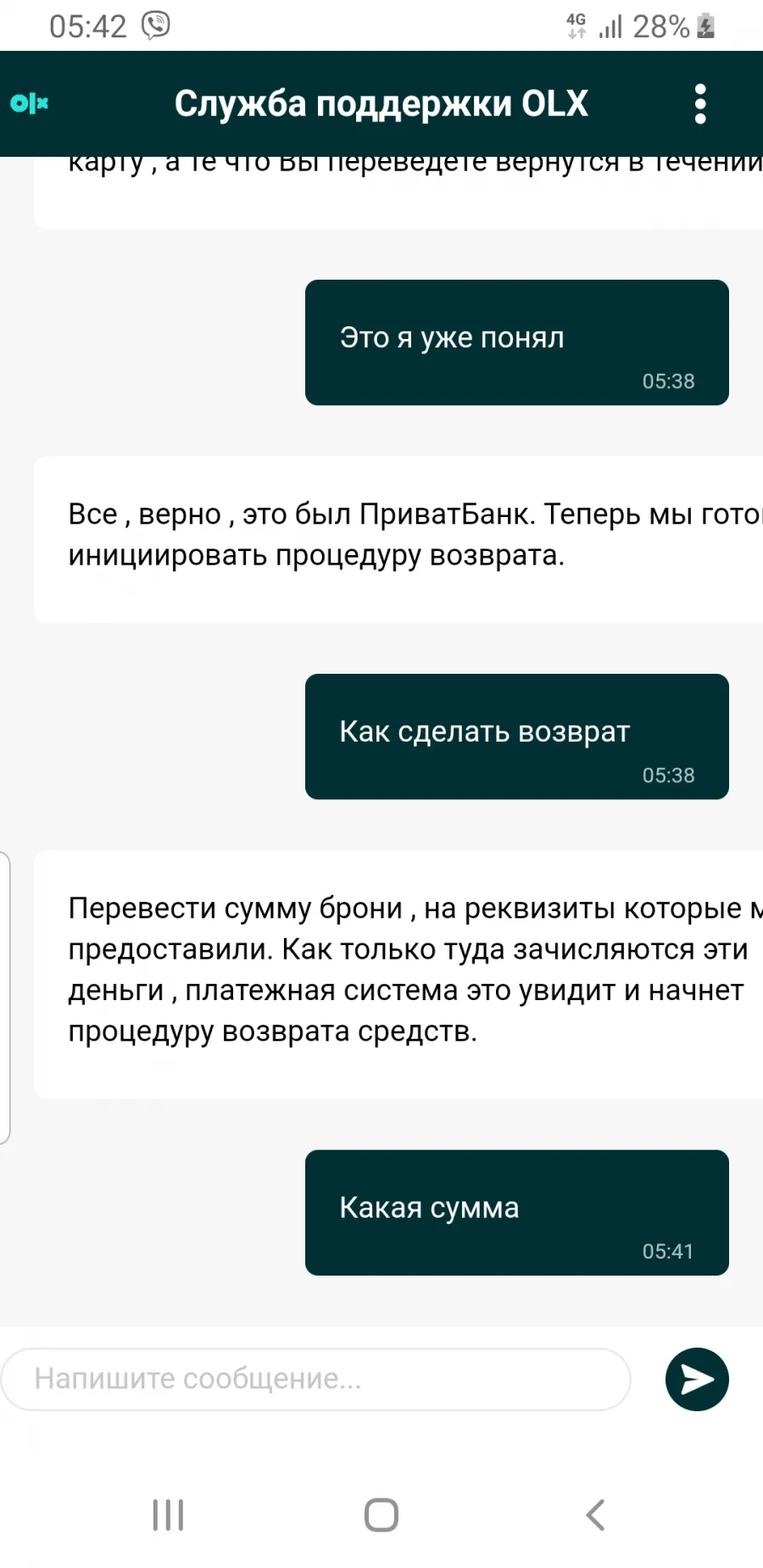Screen dimensions: 763x1568
Task: Open recent apps from the navigation bar
Action: (x=168, y=1515)
